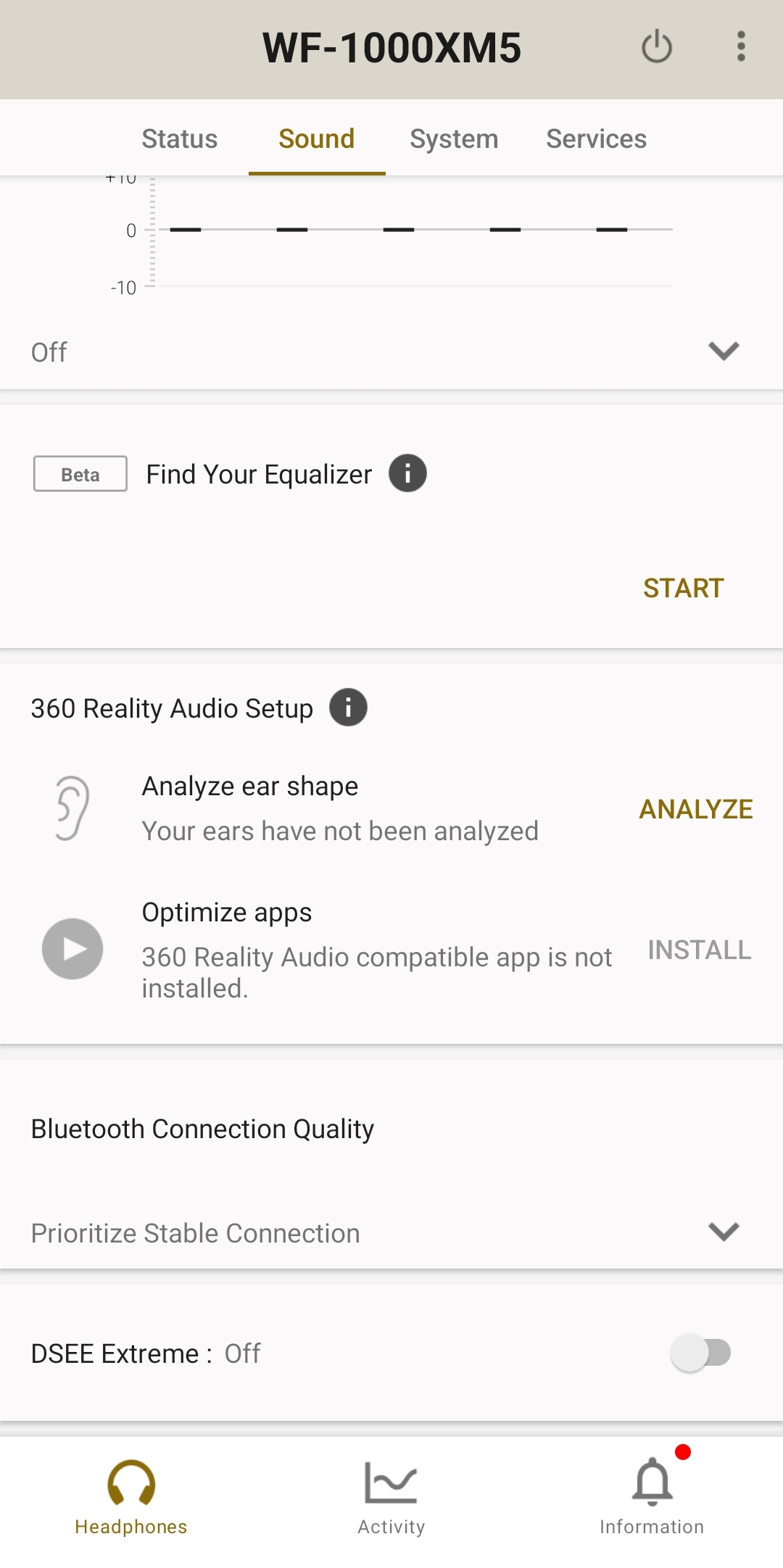783x1568 pixels.
Task: Install a 360 Reality Audio compatible app
Action: click(699, 950)
